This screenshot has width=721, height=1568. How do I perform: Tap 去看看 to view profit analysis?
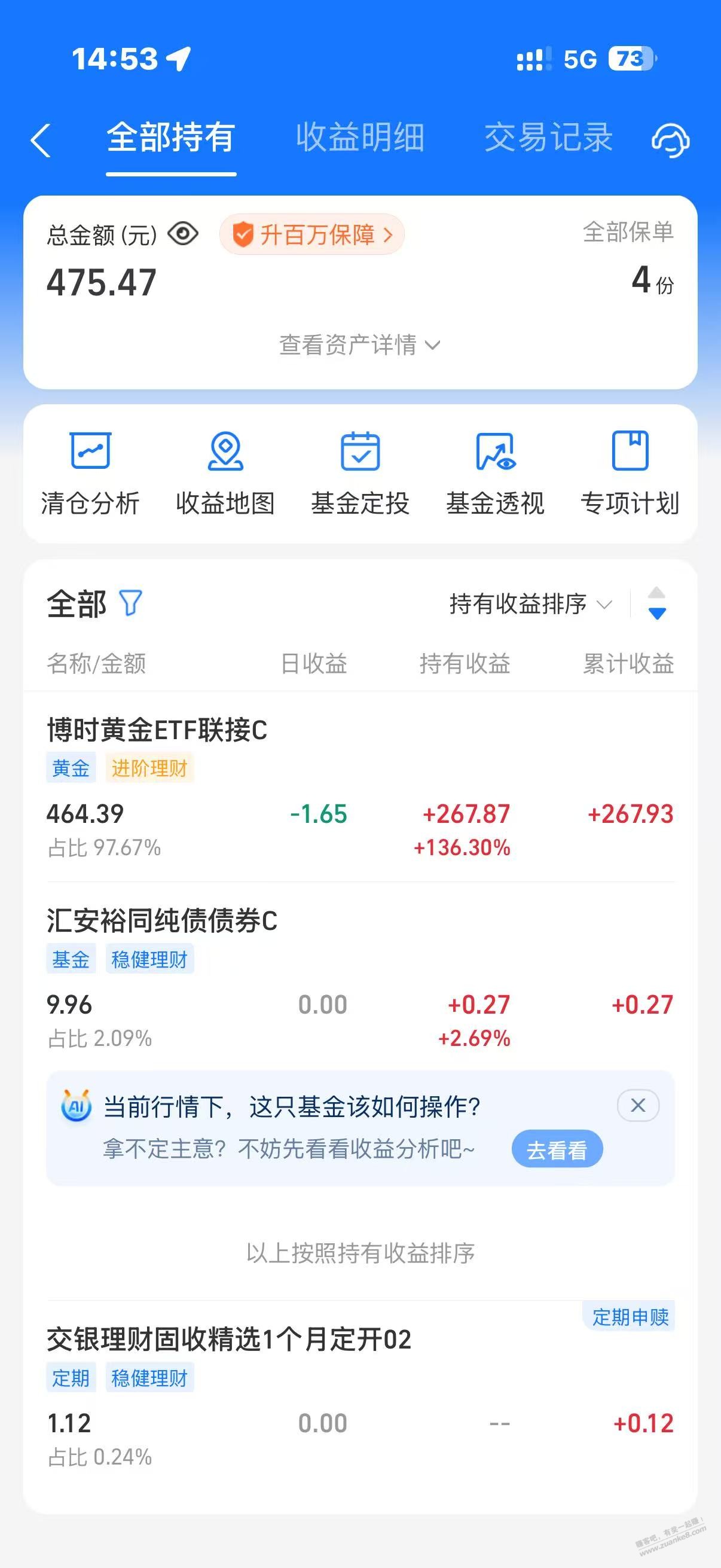(557, 1150)
